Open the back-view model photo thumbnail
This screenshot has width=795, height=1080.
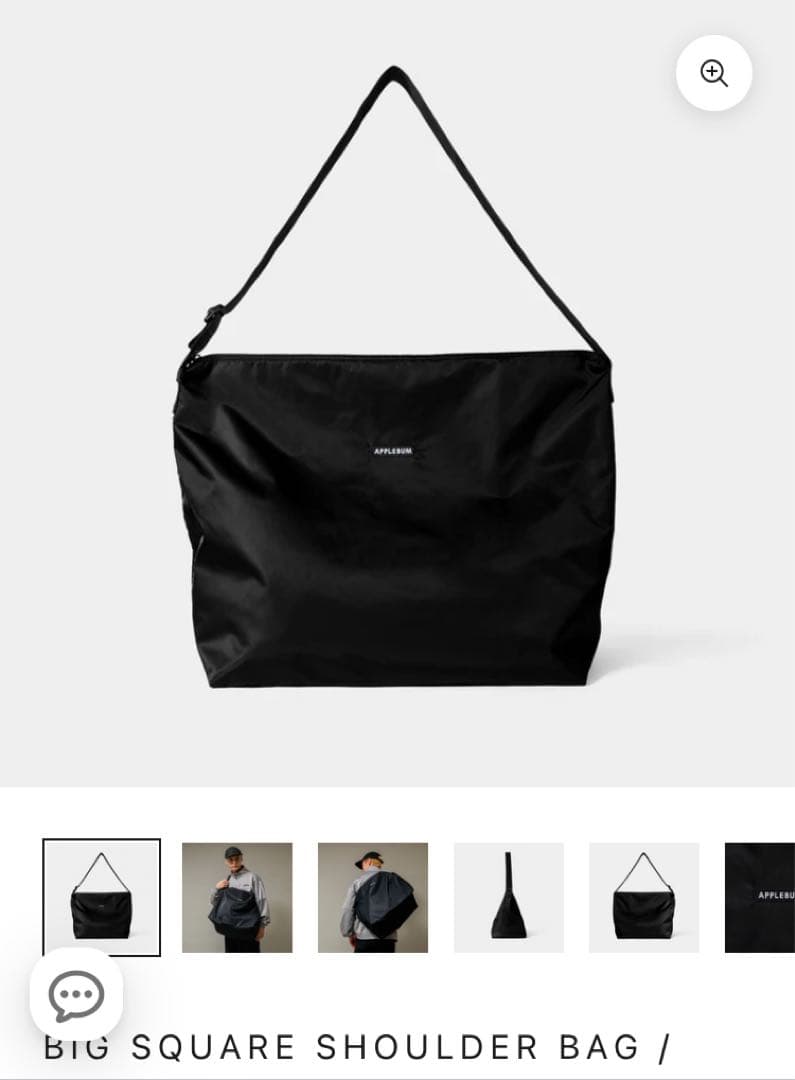pos(373,895)
